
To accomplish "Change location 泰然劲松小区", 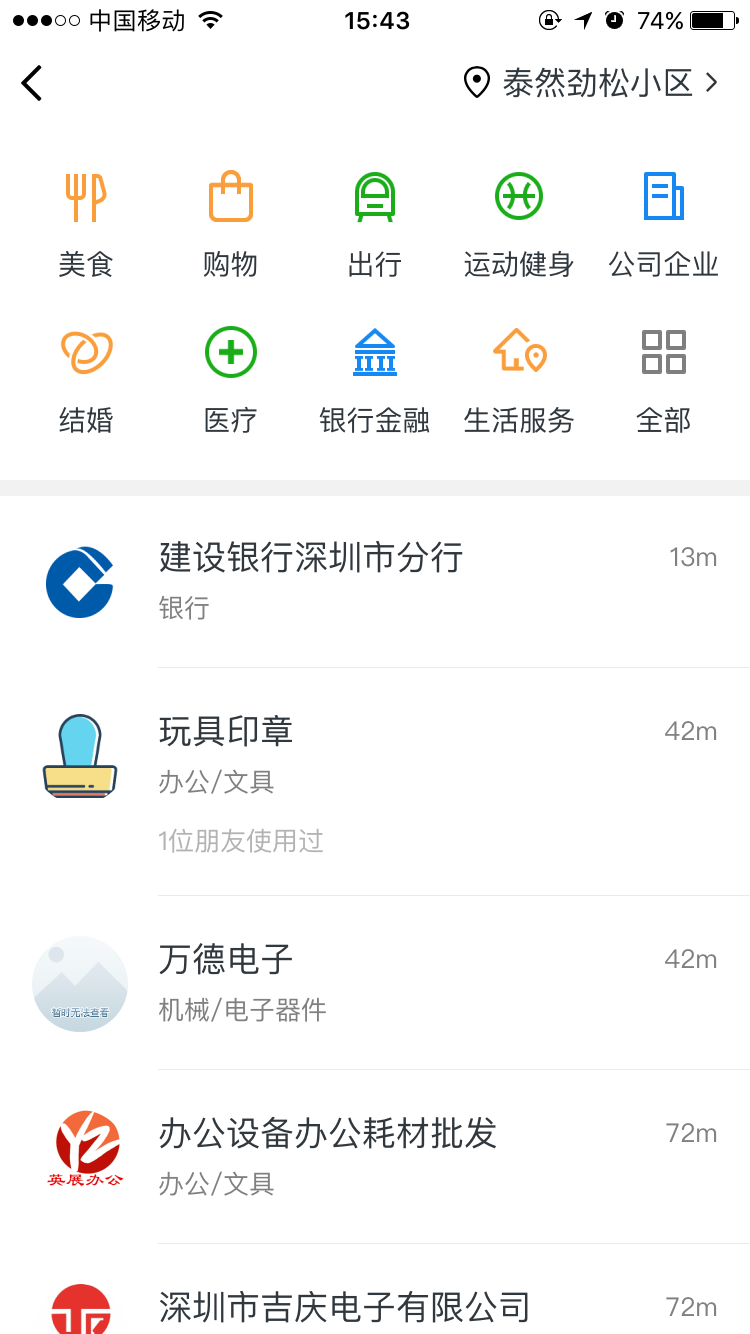I will [x=592, y=82].
